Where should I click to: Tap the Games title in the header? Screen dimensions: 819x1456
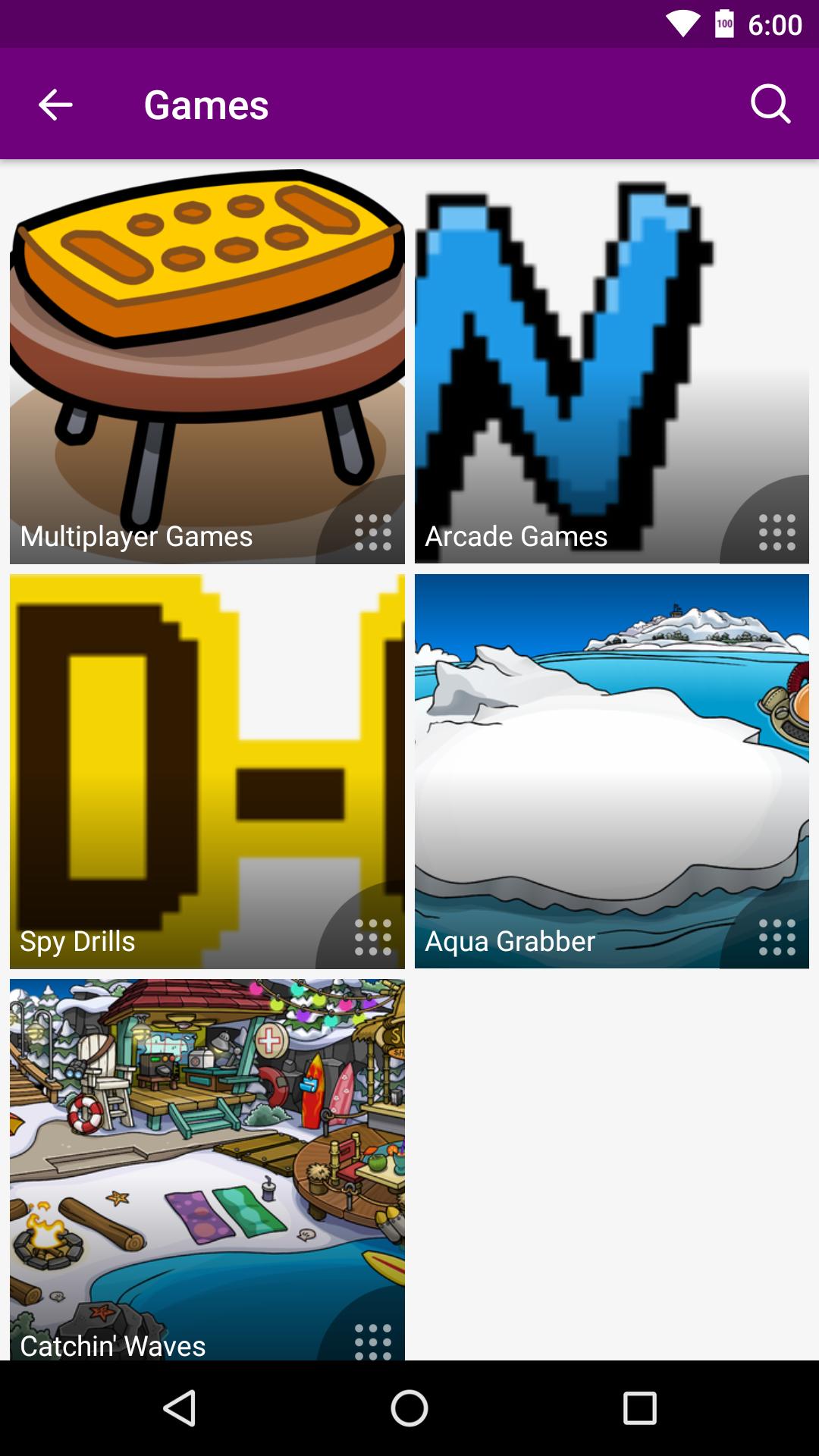pyautogui.click(x=206, y=104)
